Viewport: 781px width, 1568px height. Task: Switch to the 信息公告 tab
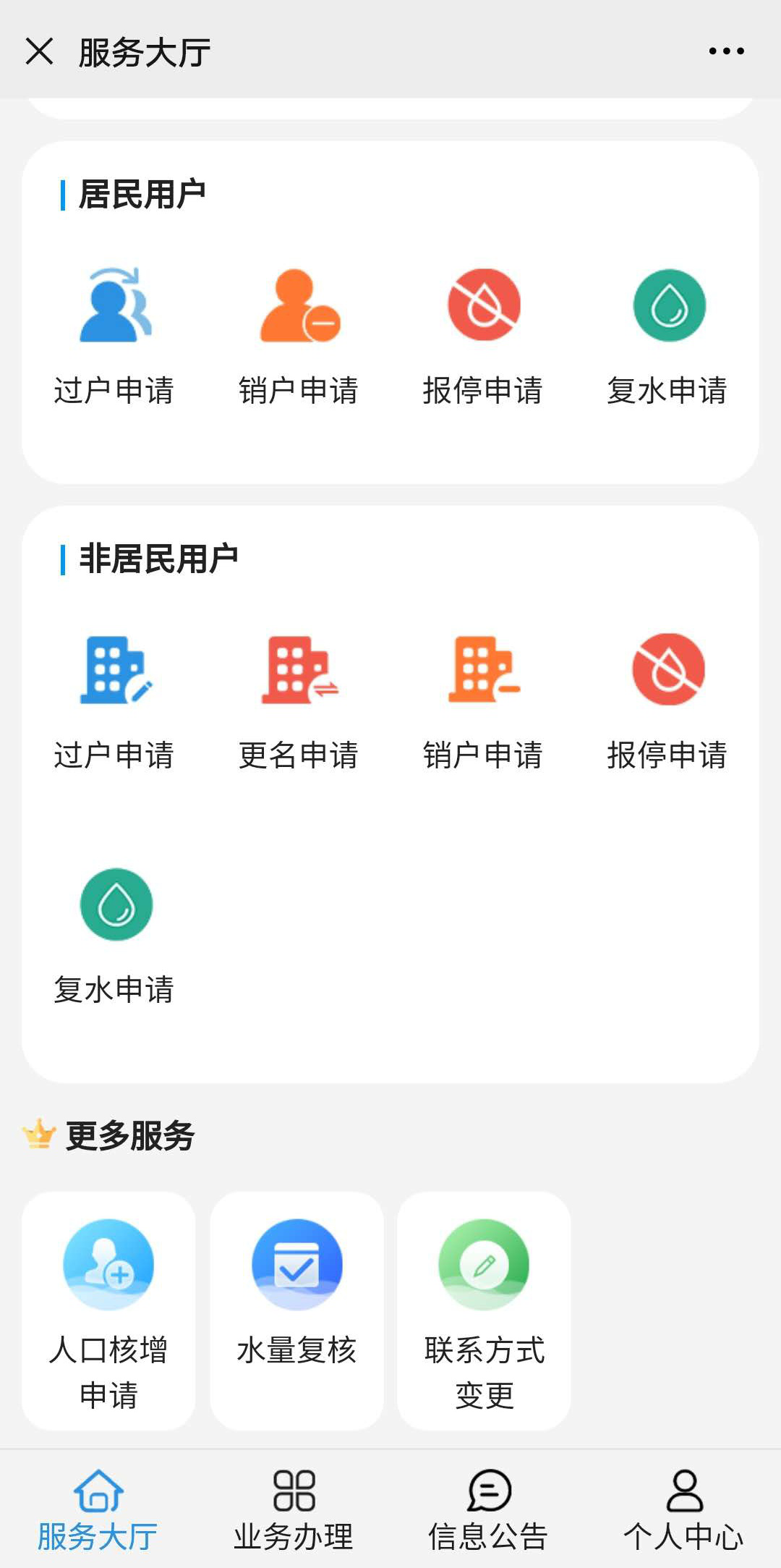click(x=488, y=1510)
